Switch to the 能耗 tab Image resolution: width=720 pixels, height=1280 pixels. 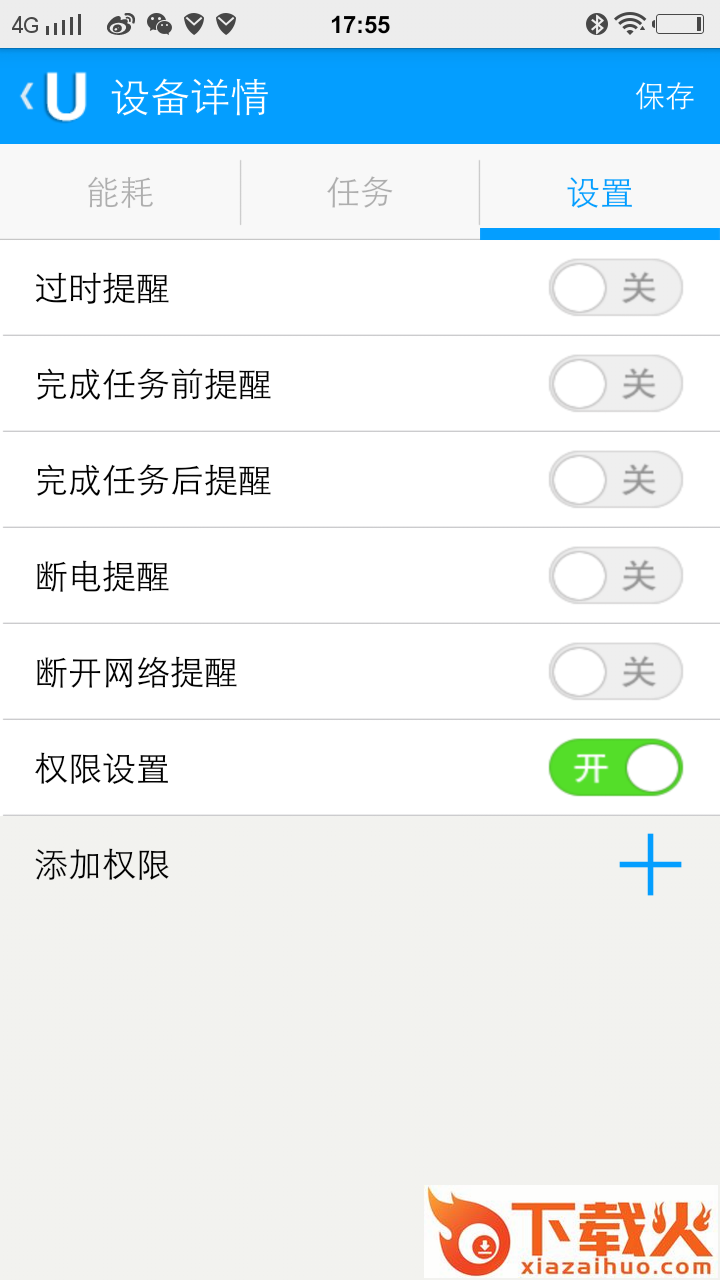click(120, 192)
